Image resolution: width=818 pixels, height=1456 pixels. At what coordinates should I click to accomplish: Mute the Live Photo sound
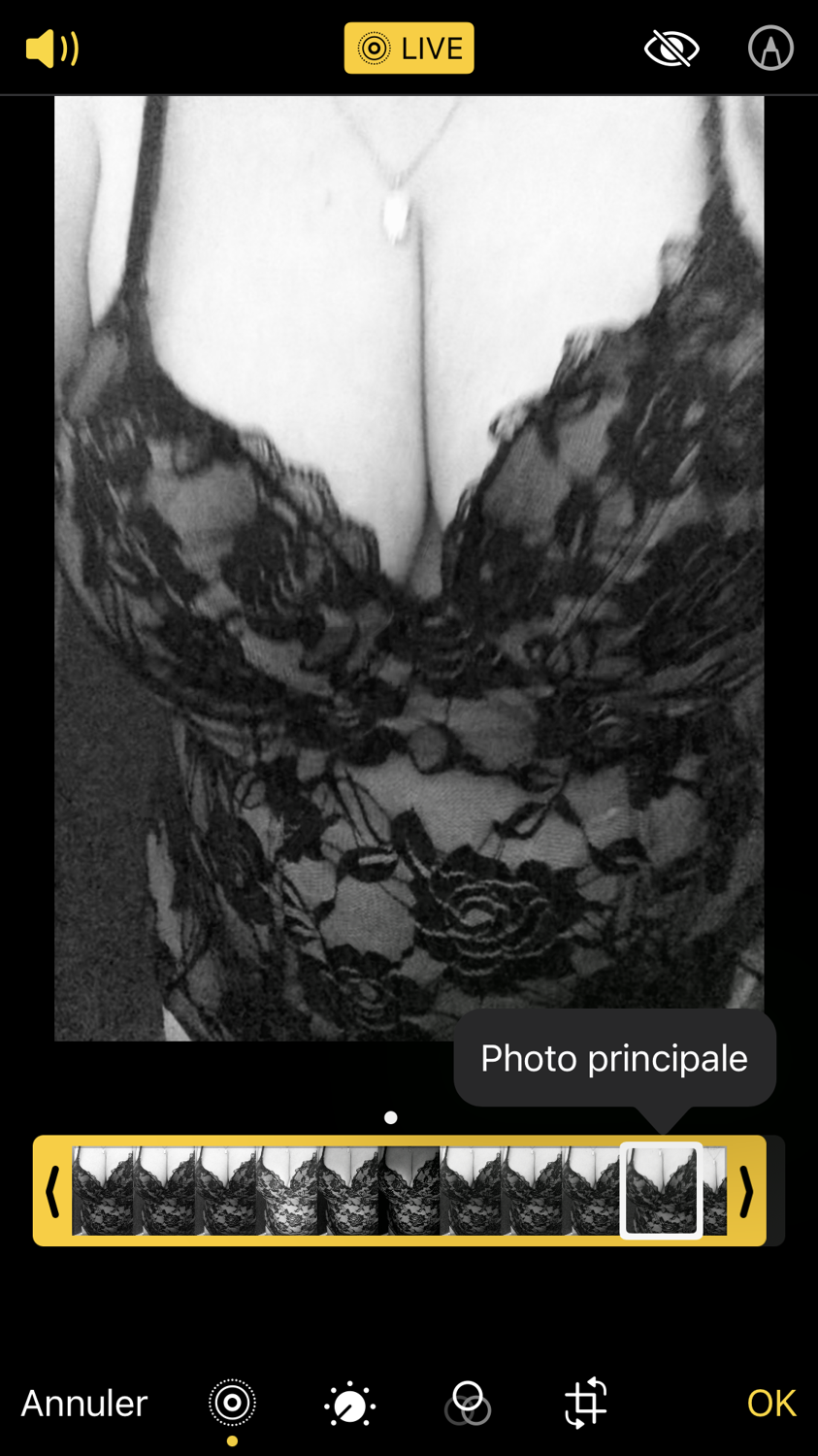coord(52,48)
